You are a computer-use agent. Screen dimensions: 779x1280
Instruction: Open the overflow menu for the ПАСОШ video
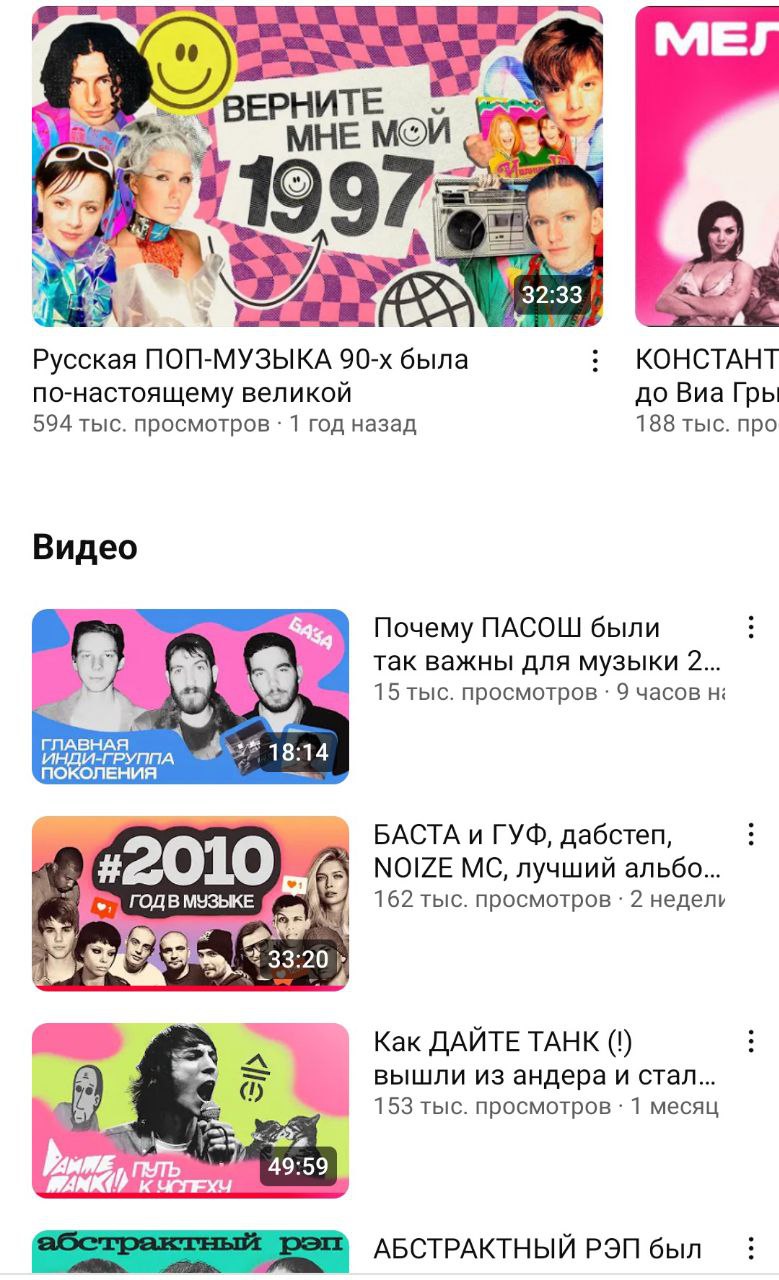tap(750, 628)
